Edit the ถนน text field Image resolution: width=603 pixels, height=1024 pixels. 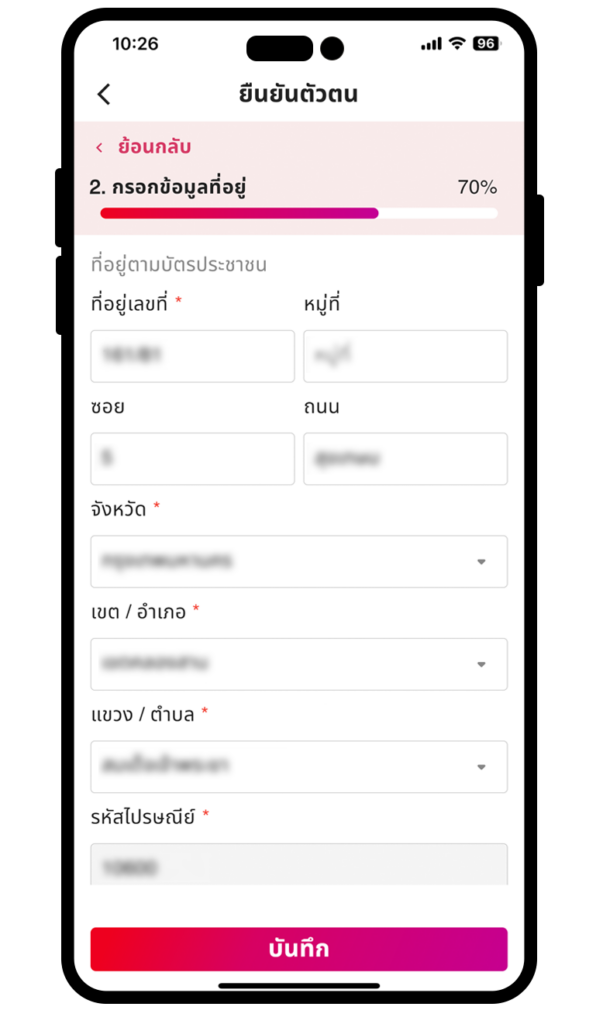[x=405, y=458]
